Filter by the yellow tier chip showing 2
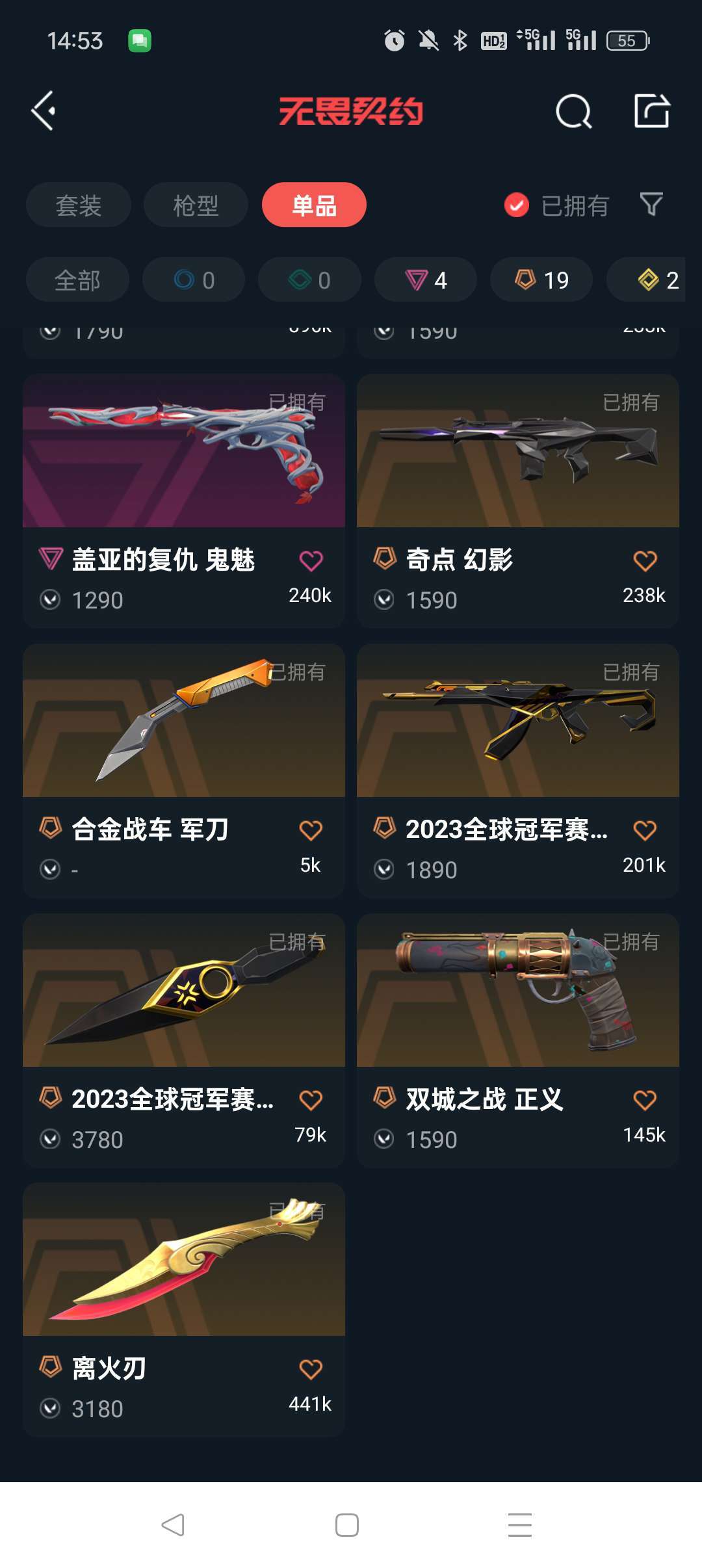 [x=656, y=280]
